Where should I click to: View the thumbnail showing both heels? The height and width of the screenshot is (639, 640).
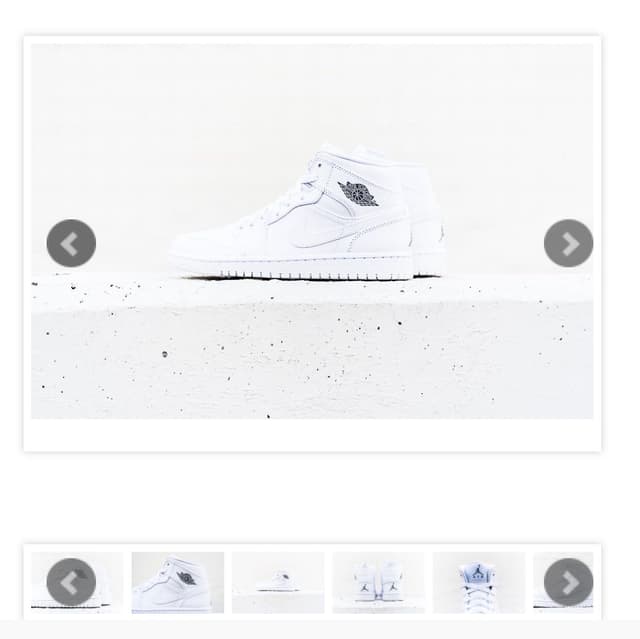point(378,582)
